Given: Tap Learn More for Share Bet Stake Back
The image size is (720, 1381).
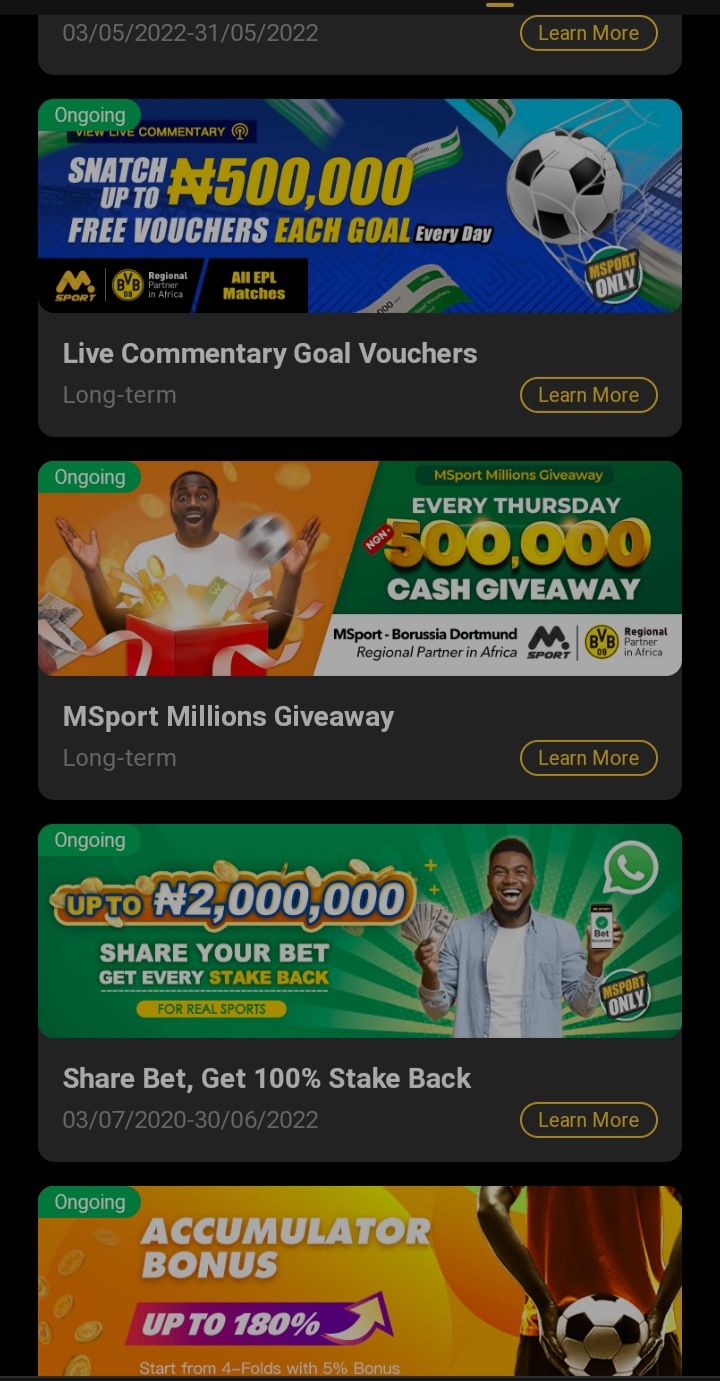Looking at the screenshot, I should [x=588, y=1120].
